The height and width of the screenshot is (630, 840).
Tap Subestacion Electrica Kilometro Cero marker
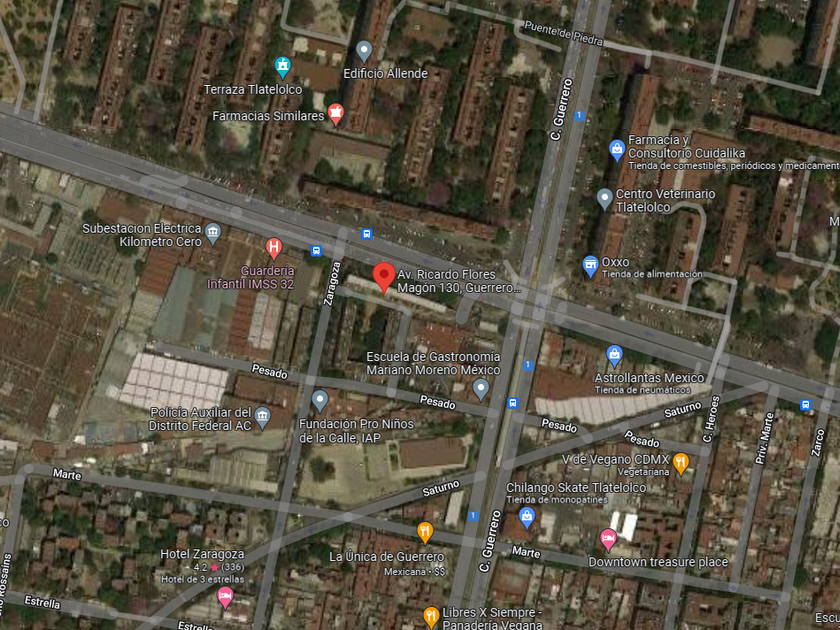(x=213, y=234)
